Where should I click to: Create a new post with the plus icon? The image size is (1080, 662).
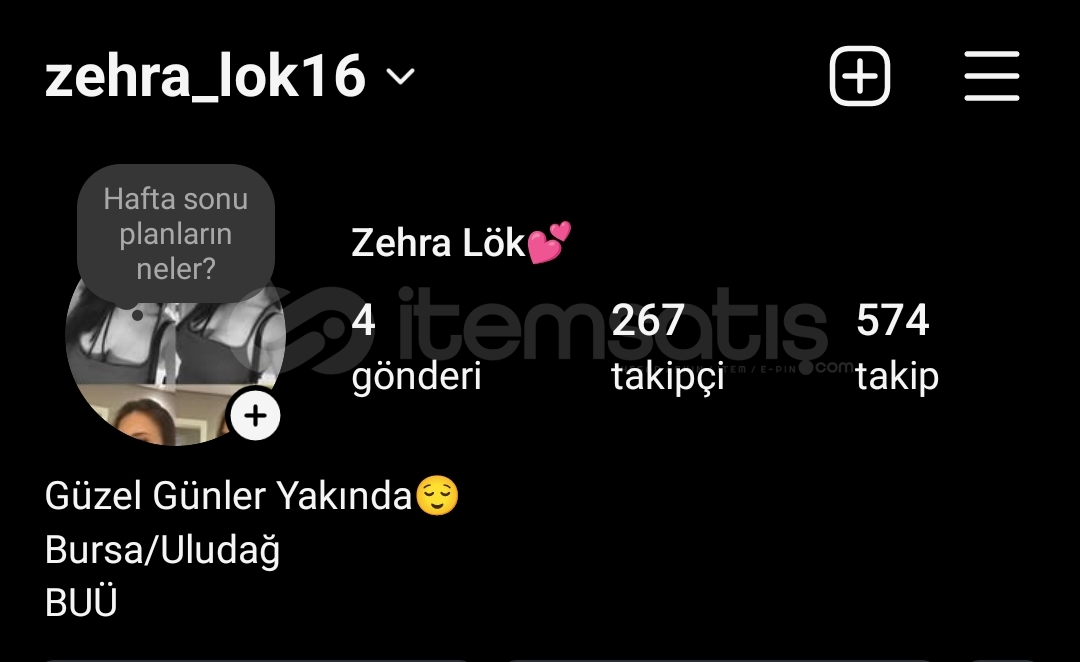click(x=859, y=76)
